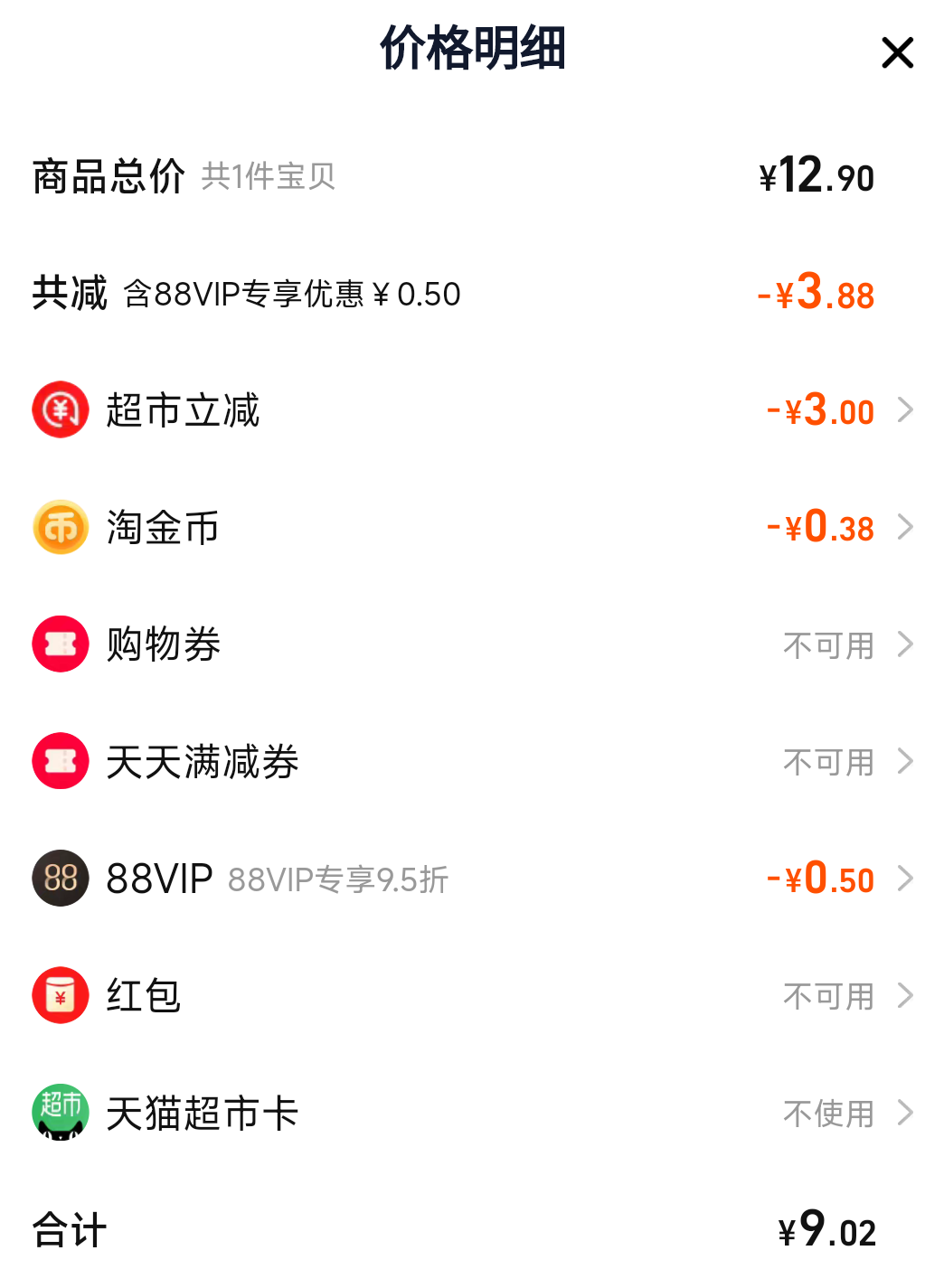The height and width of the screenshot is (1288, 944).
Task: Click the 共1件宝贝 item summary text
Action: 269,177
